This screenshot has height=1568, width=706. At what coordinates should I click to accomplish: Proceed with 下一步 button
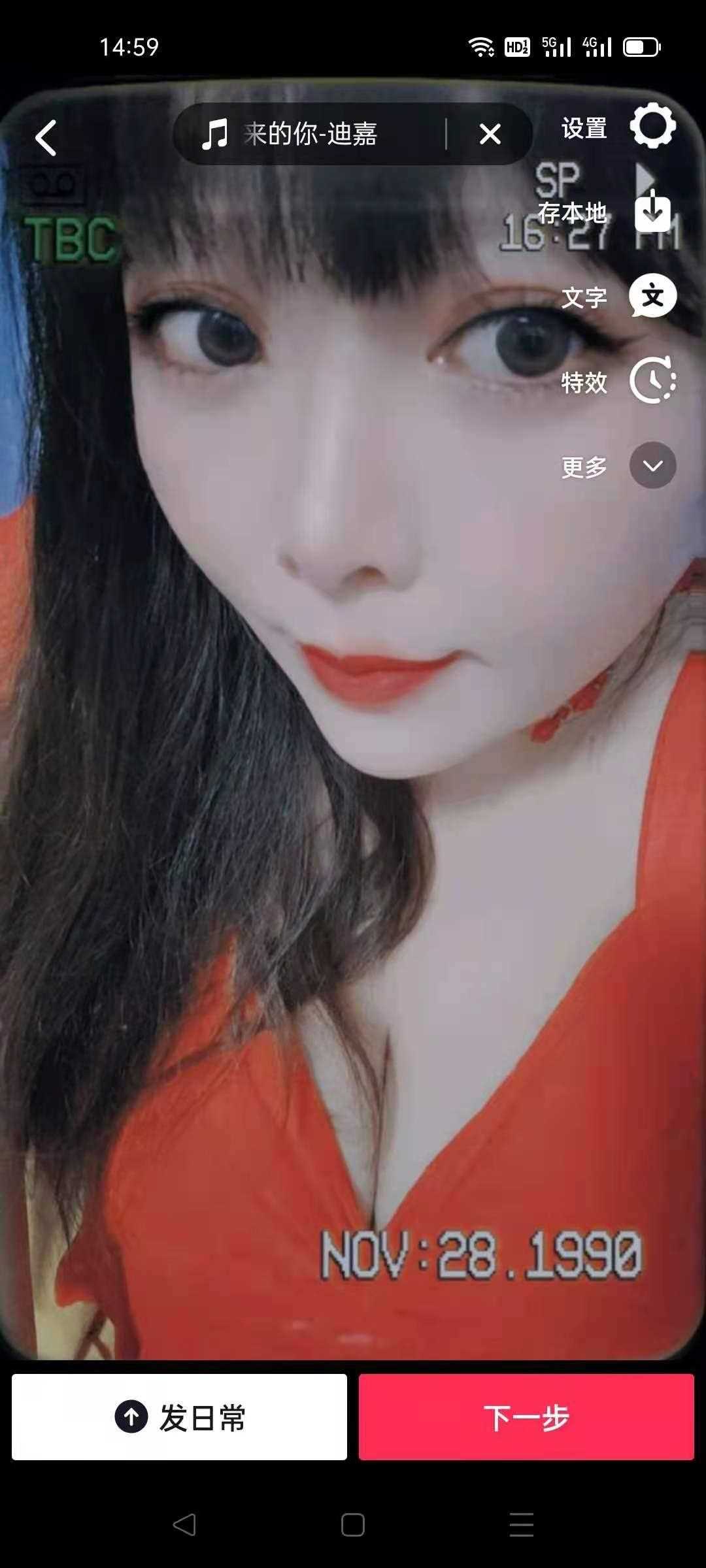[x=526, y=1417]
